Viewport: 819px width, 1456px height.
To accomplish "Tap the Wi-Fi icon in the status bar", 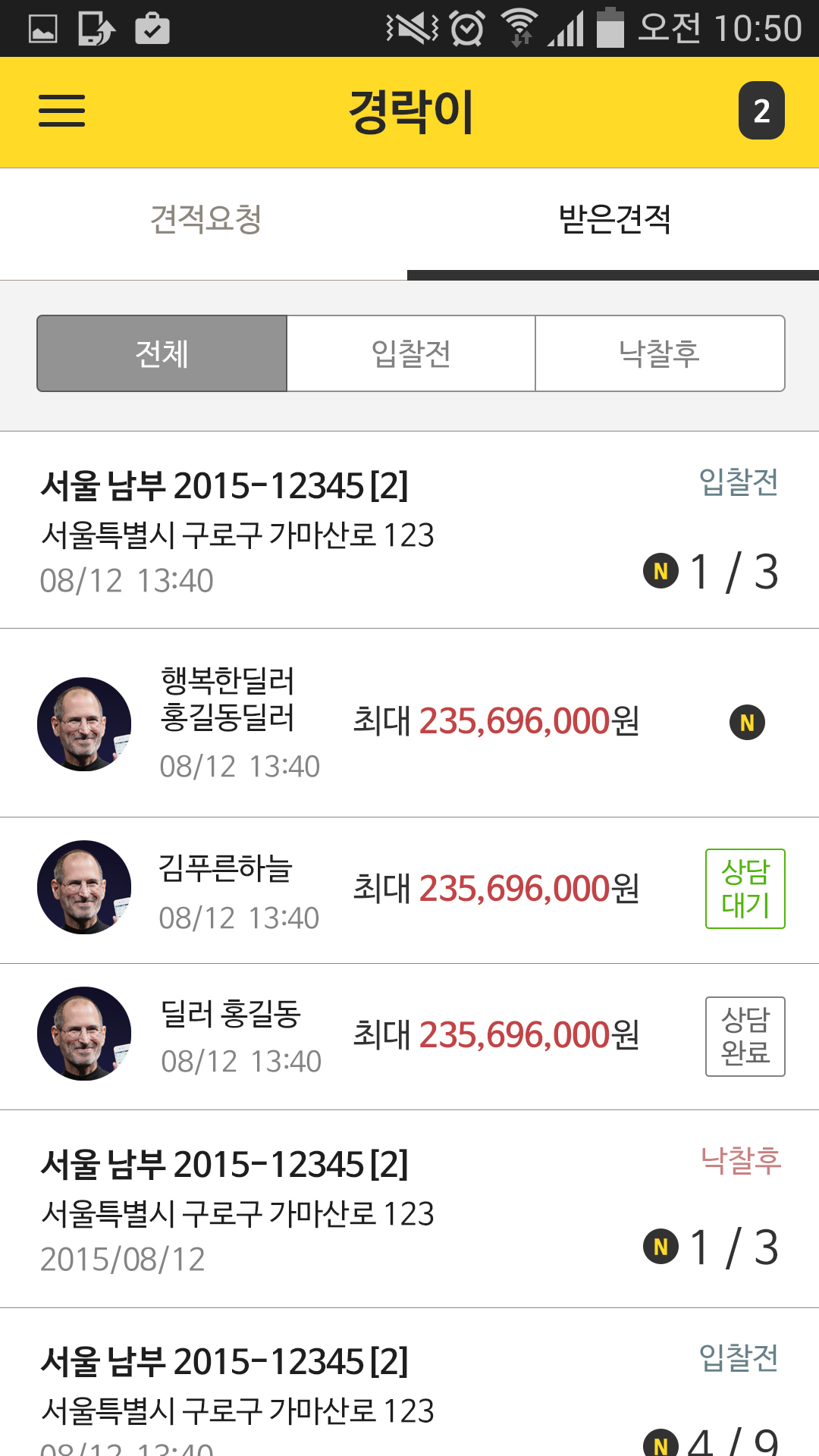I will pyautogui.click(x=518, y=25).
